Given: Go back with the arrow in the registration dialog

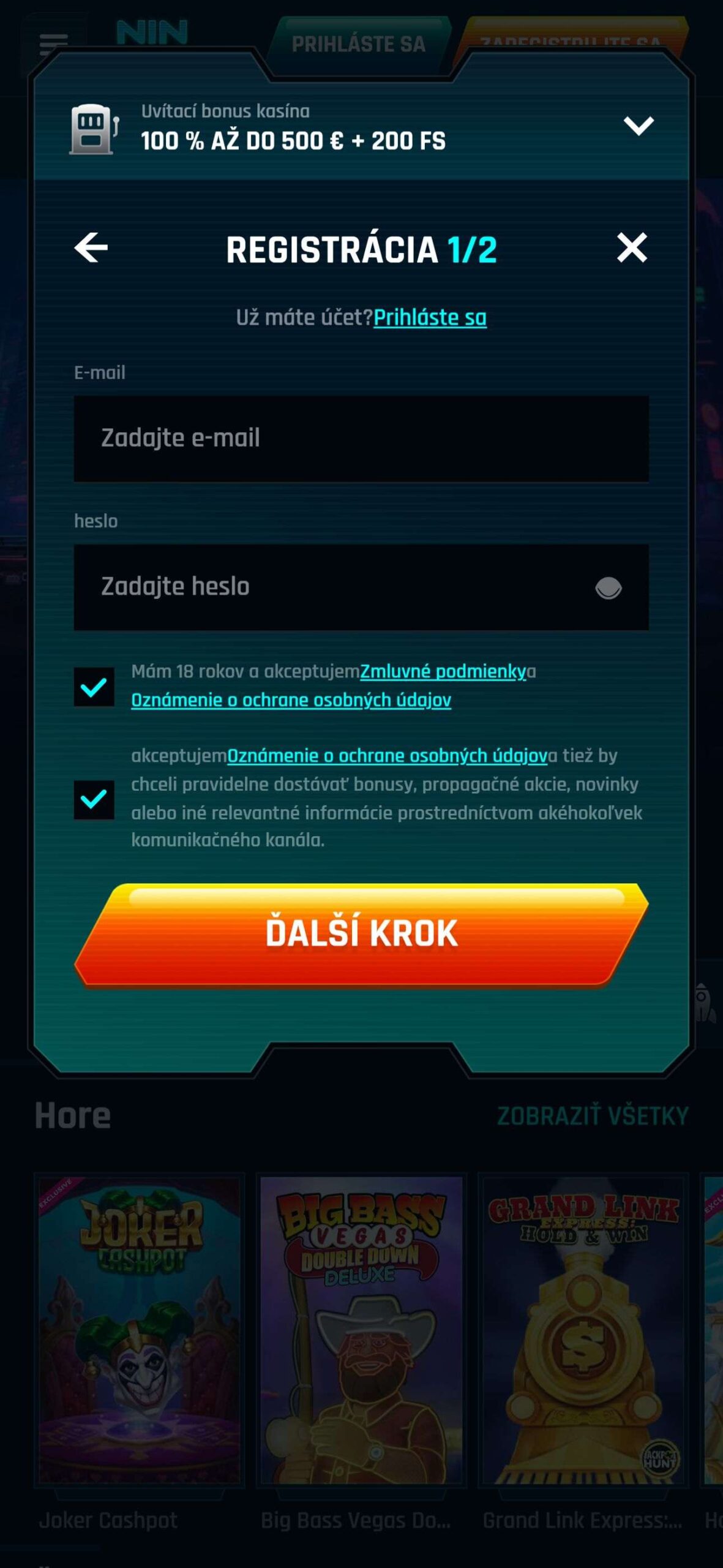Looking at the screenshot, I should [x=91, y=248].
